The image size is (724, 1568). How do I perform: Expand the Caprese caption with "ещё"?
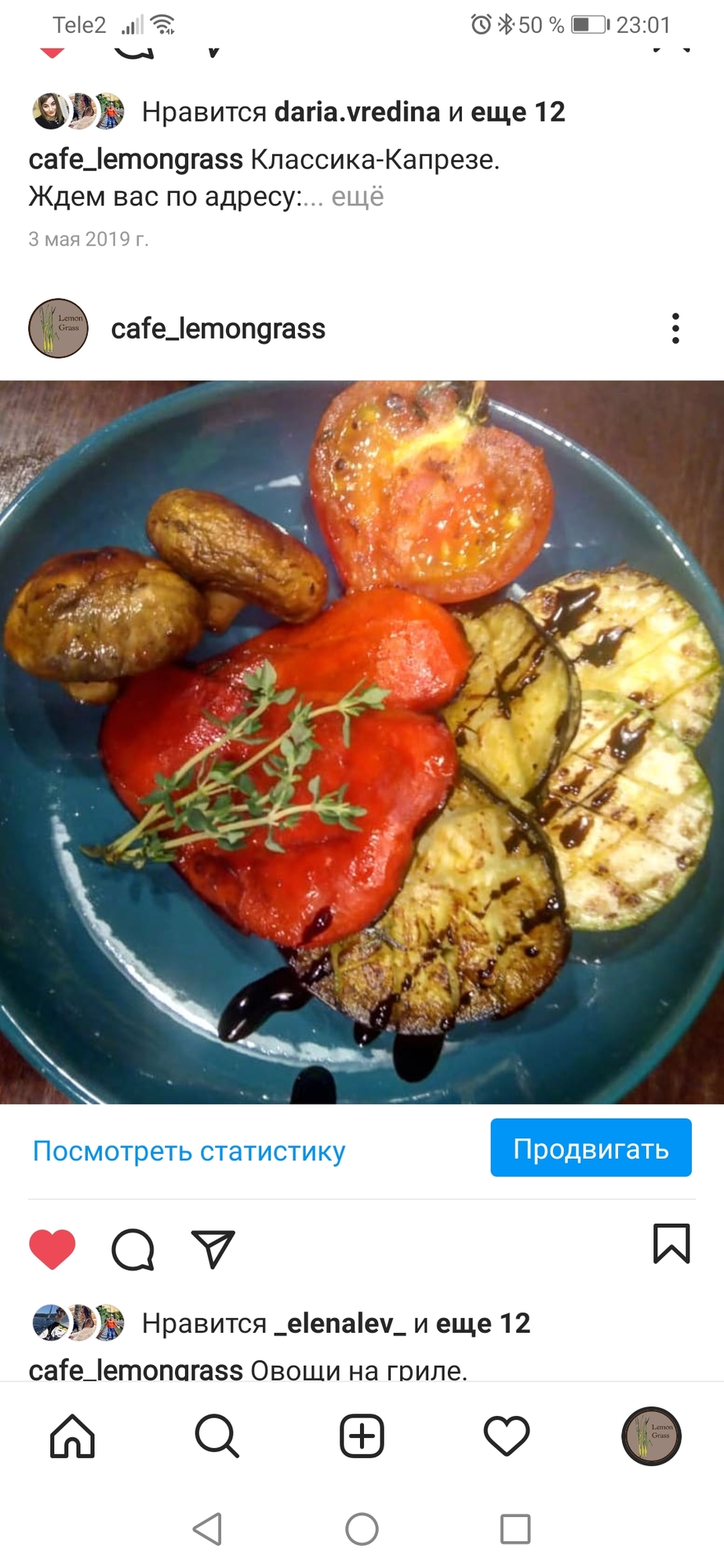(357, 196)
